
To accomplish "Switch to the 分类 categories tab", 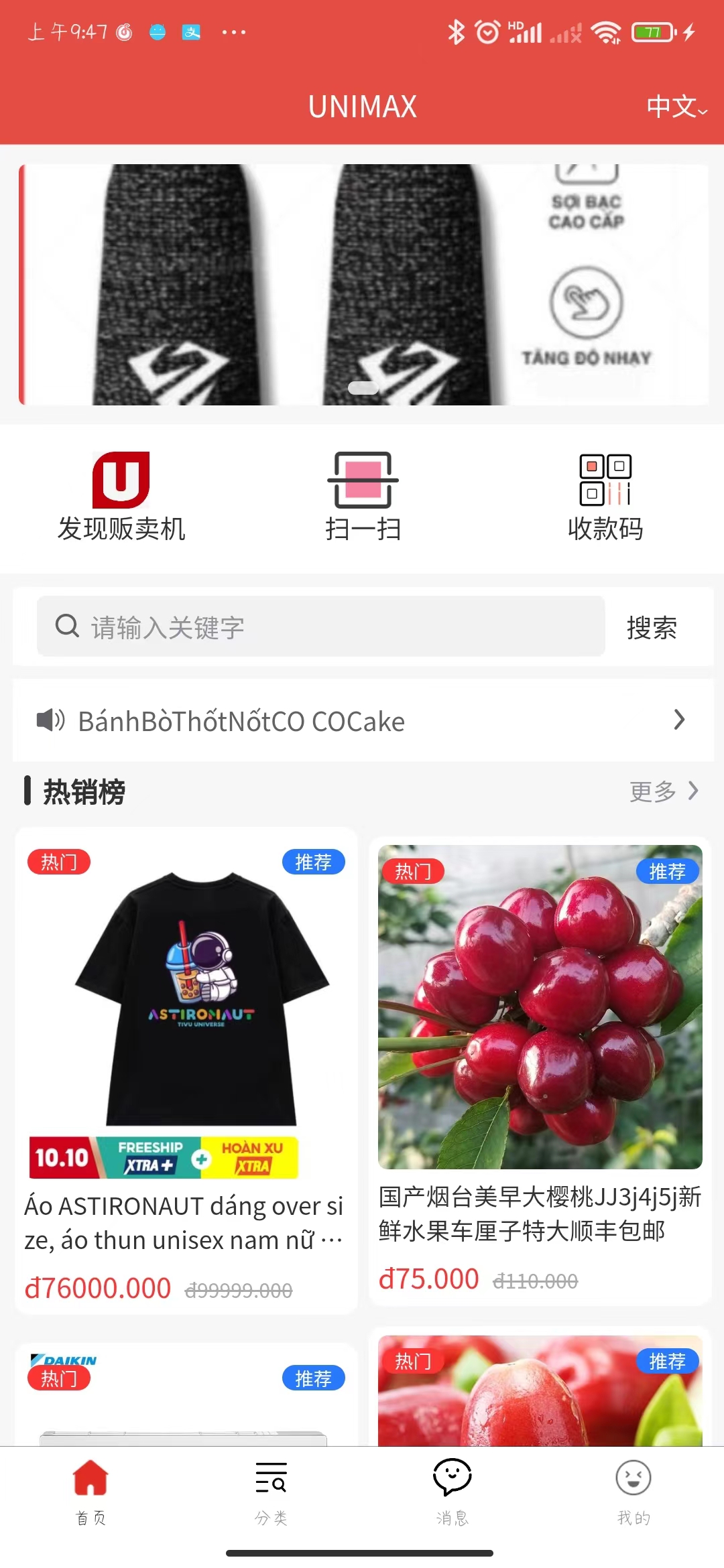I will (271, 1489).
